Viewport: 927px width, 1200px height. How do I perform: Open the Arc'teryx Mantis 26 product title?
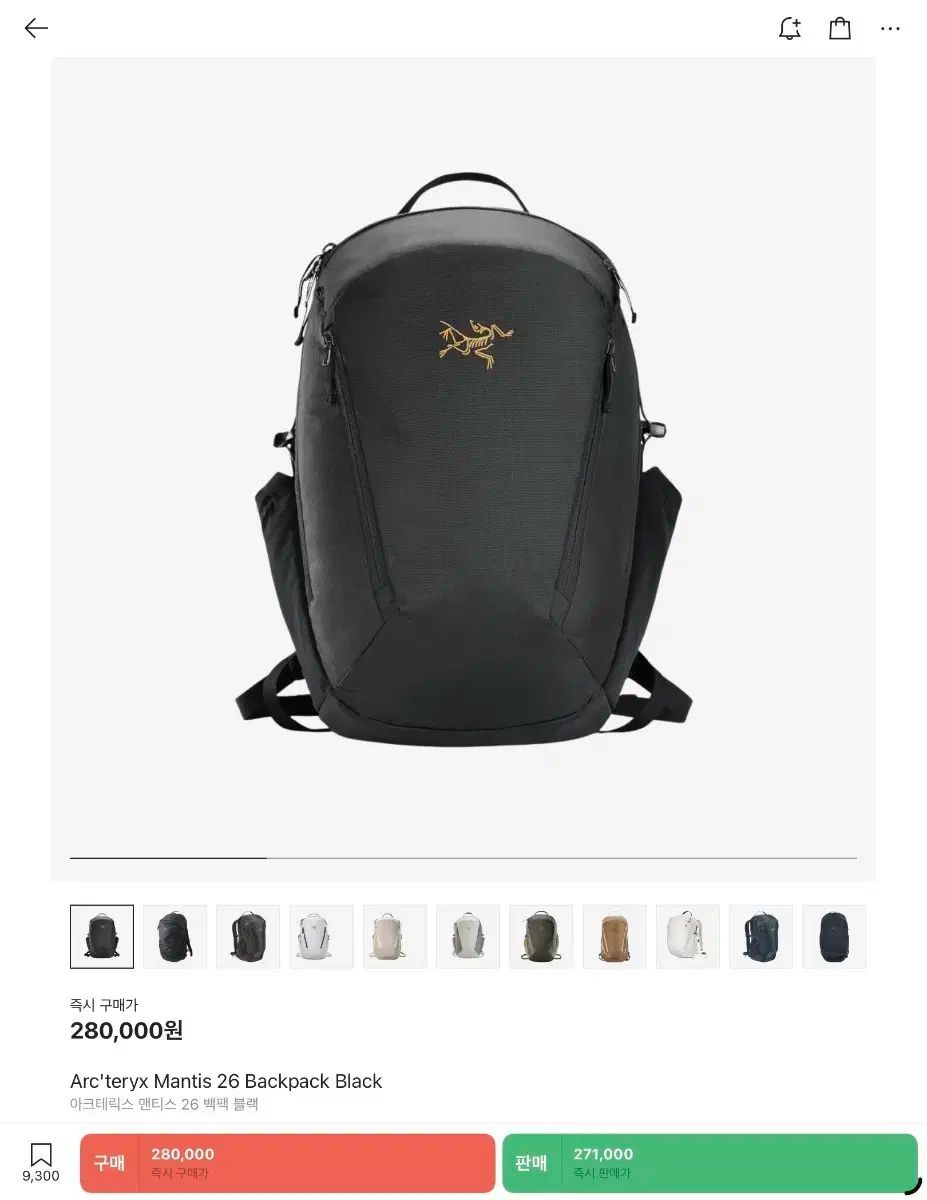click(224, 1081)
